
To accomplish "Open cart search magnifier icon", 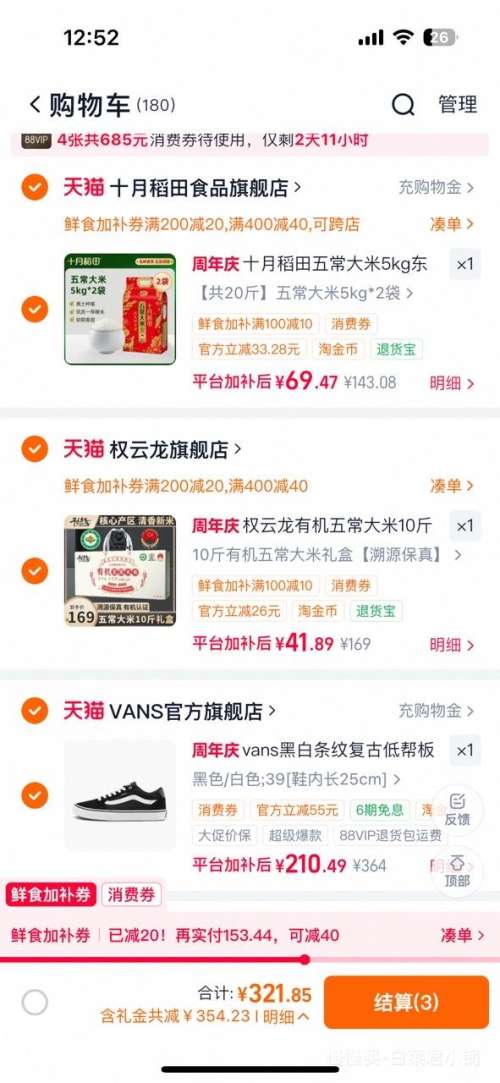I will click(x=403, y=105).
